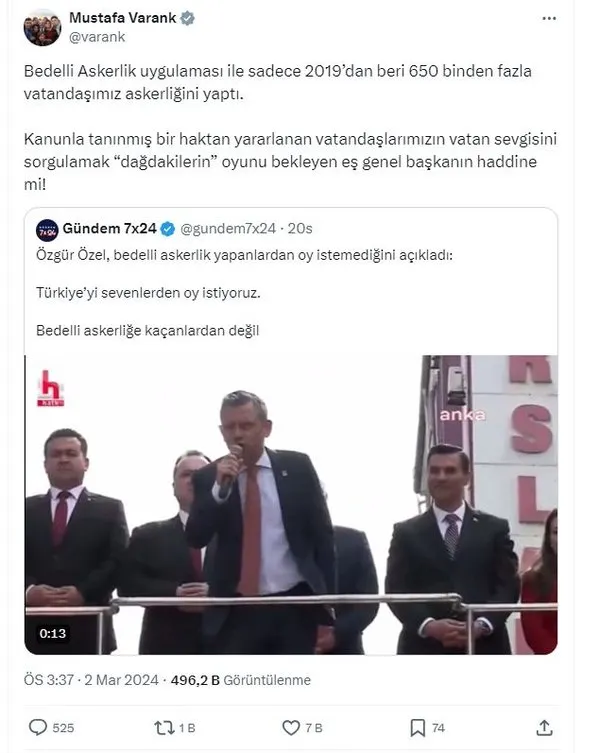Image resolution: width=600 pixels, height=753 pixels.
Task: Open Mustafa Varank's profile picture
Action: (40, 27)
